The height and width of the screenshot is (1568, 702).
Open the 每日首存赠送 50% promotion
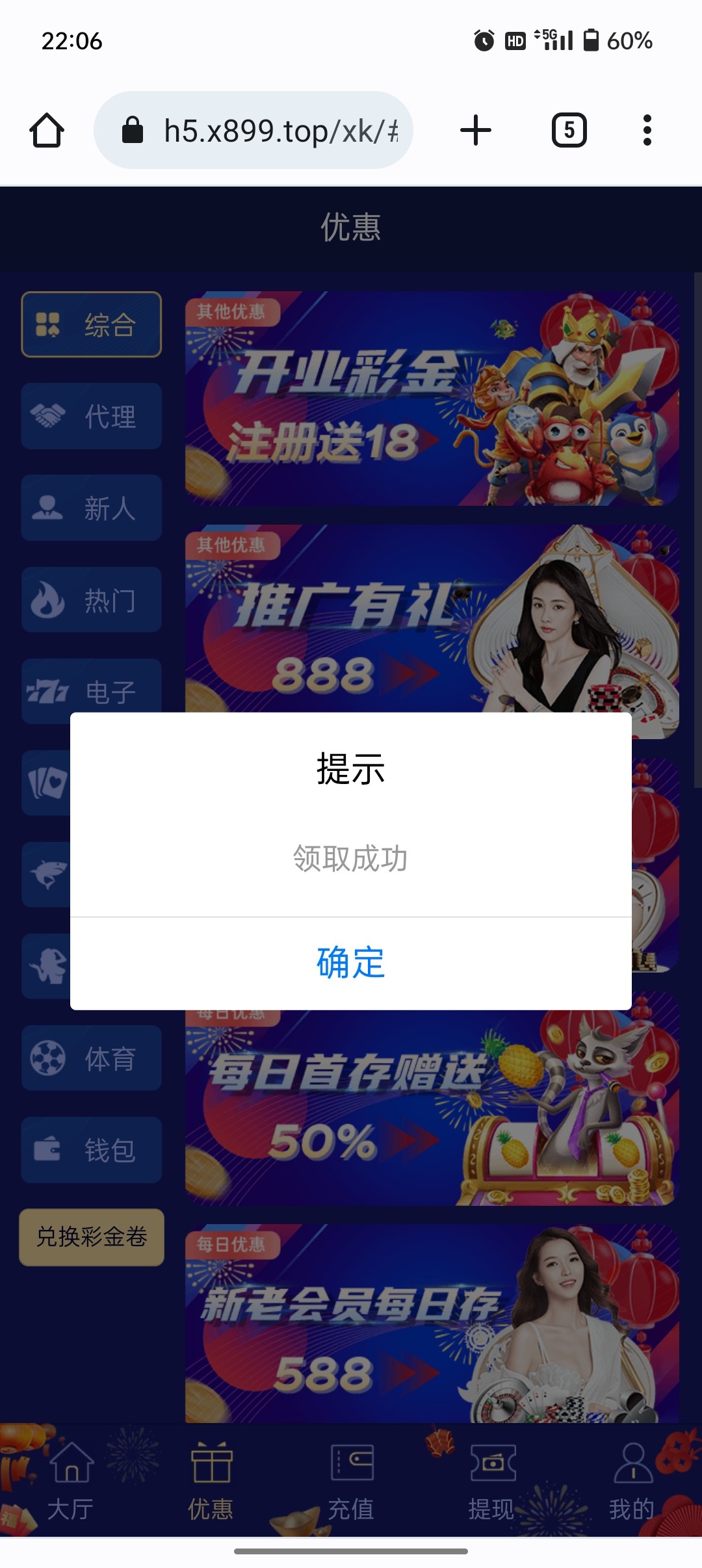[x=432, y=1108]
